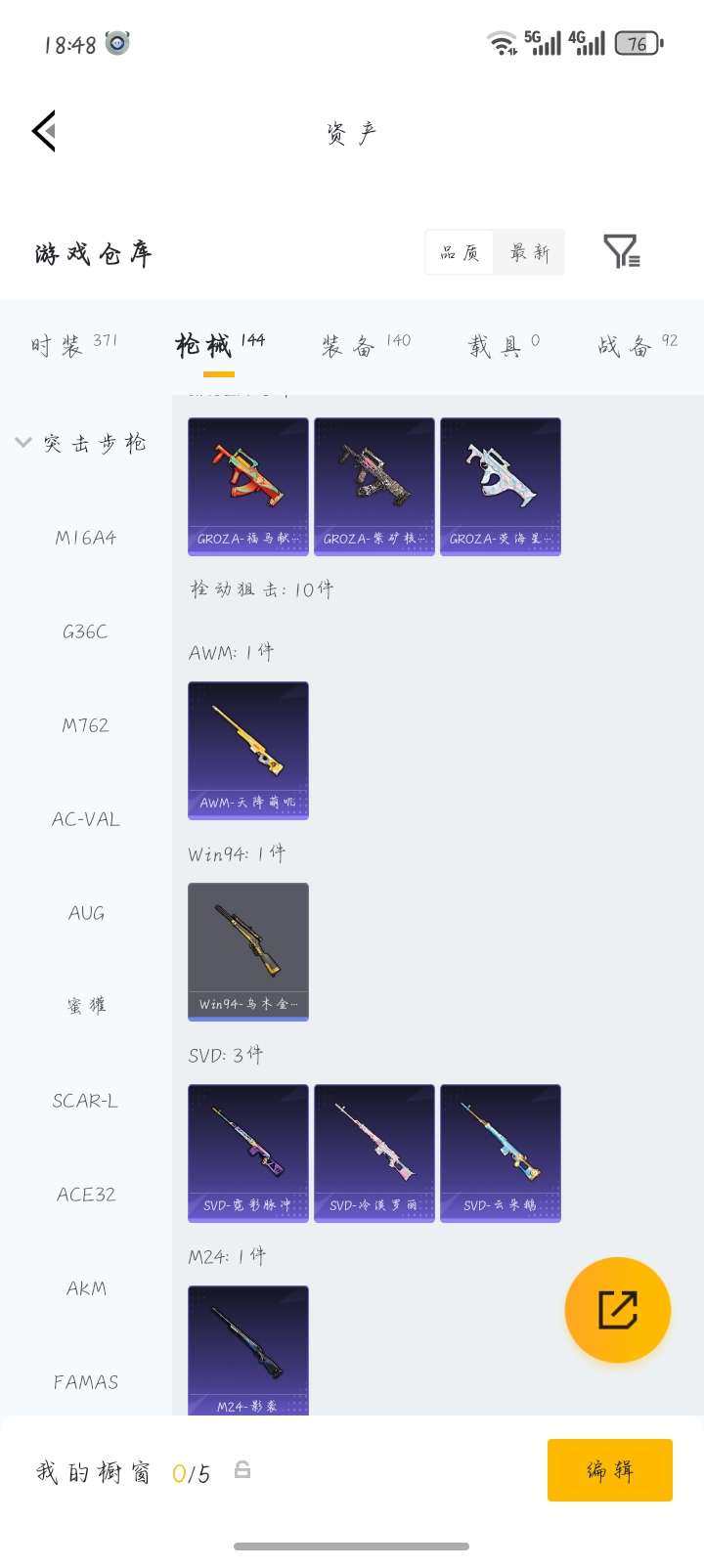The image size is (704, 1568).
Task: Go back using the arrow icon
Action: click(x=44, y=131)
